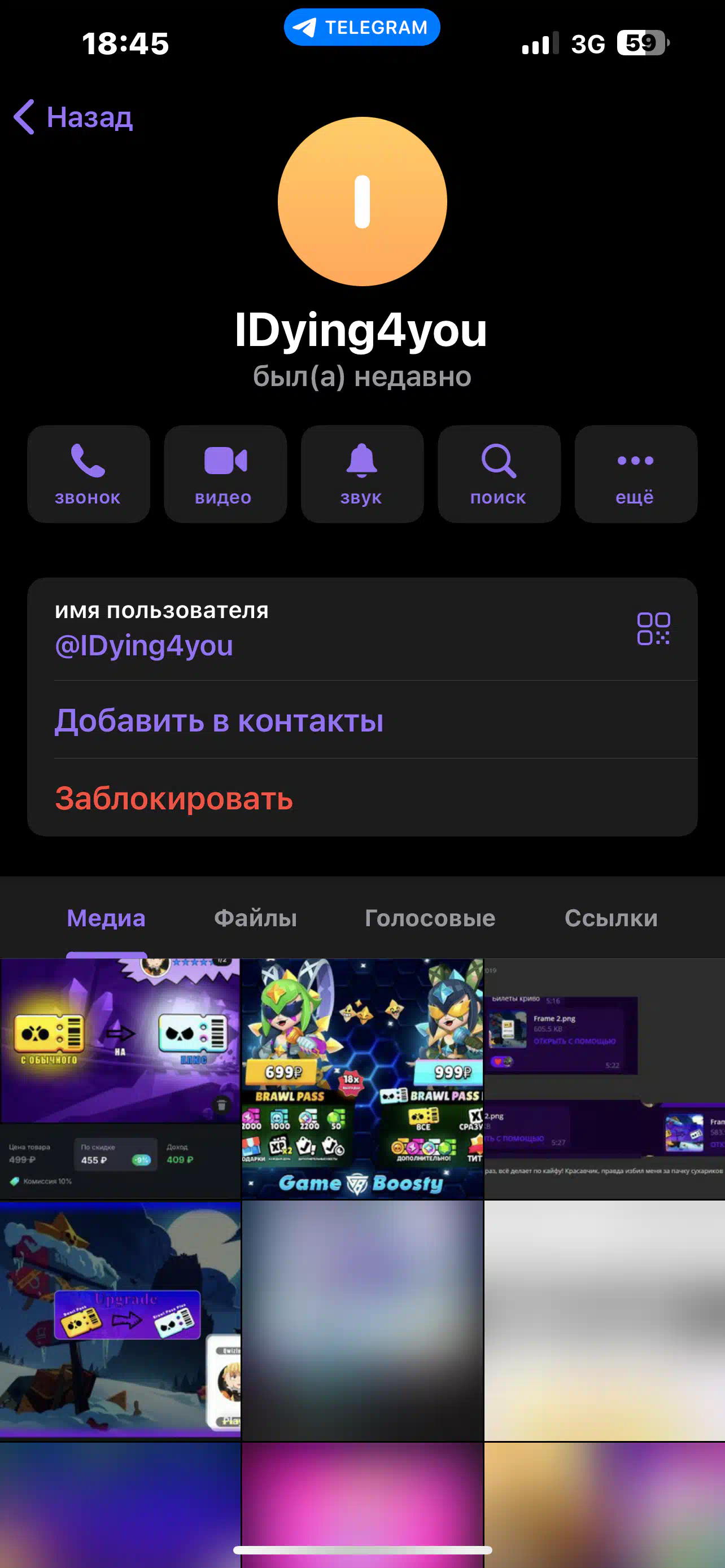The height and width of the screenshot is (1568, 725).
Task: Go back with the Назад button
Action: tap(73, 116)
